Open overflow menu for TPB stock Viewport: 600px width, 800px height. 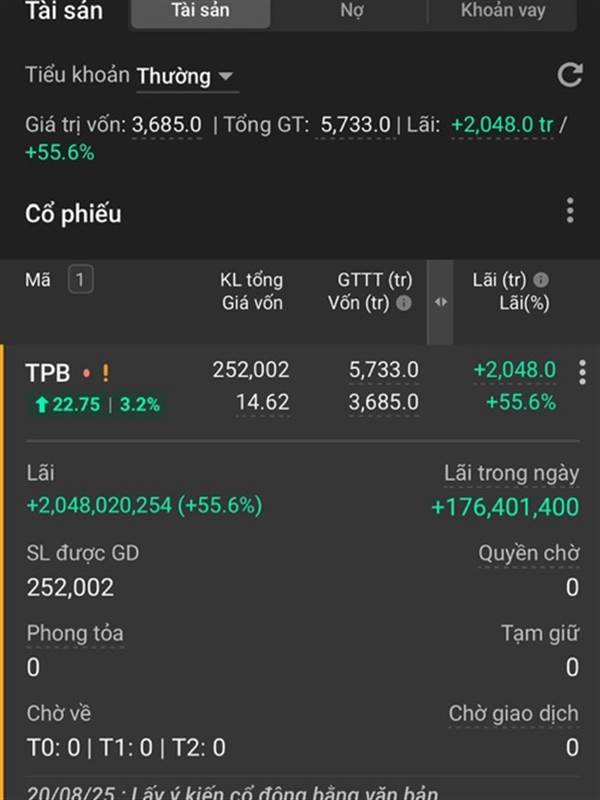(x=582, y=372)
